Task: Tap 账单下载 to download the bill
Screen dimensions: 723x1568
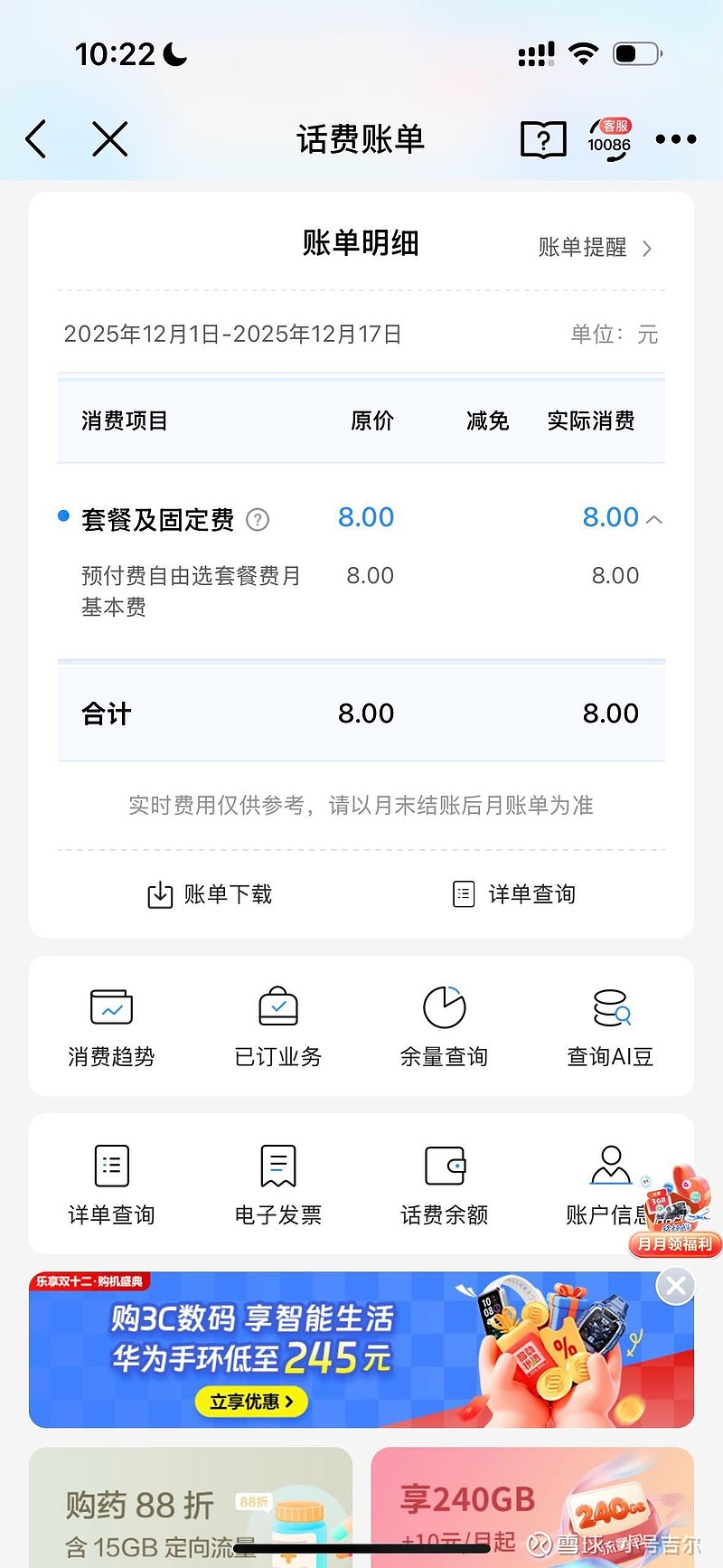Action: [x=210, y=894]
